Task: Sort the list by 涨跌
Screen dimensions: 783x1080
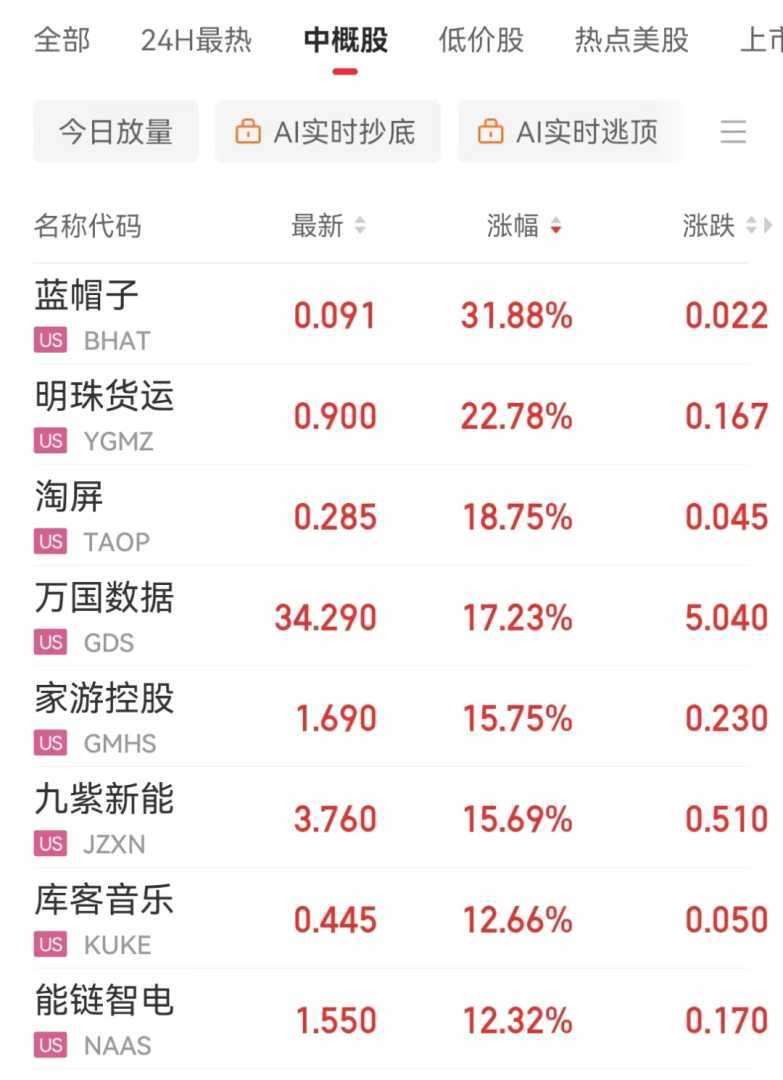Action: (720, 227)
